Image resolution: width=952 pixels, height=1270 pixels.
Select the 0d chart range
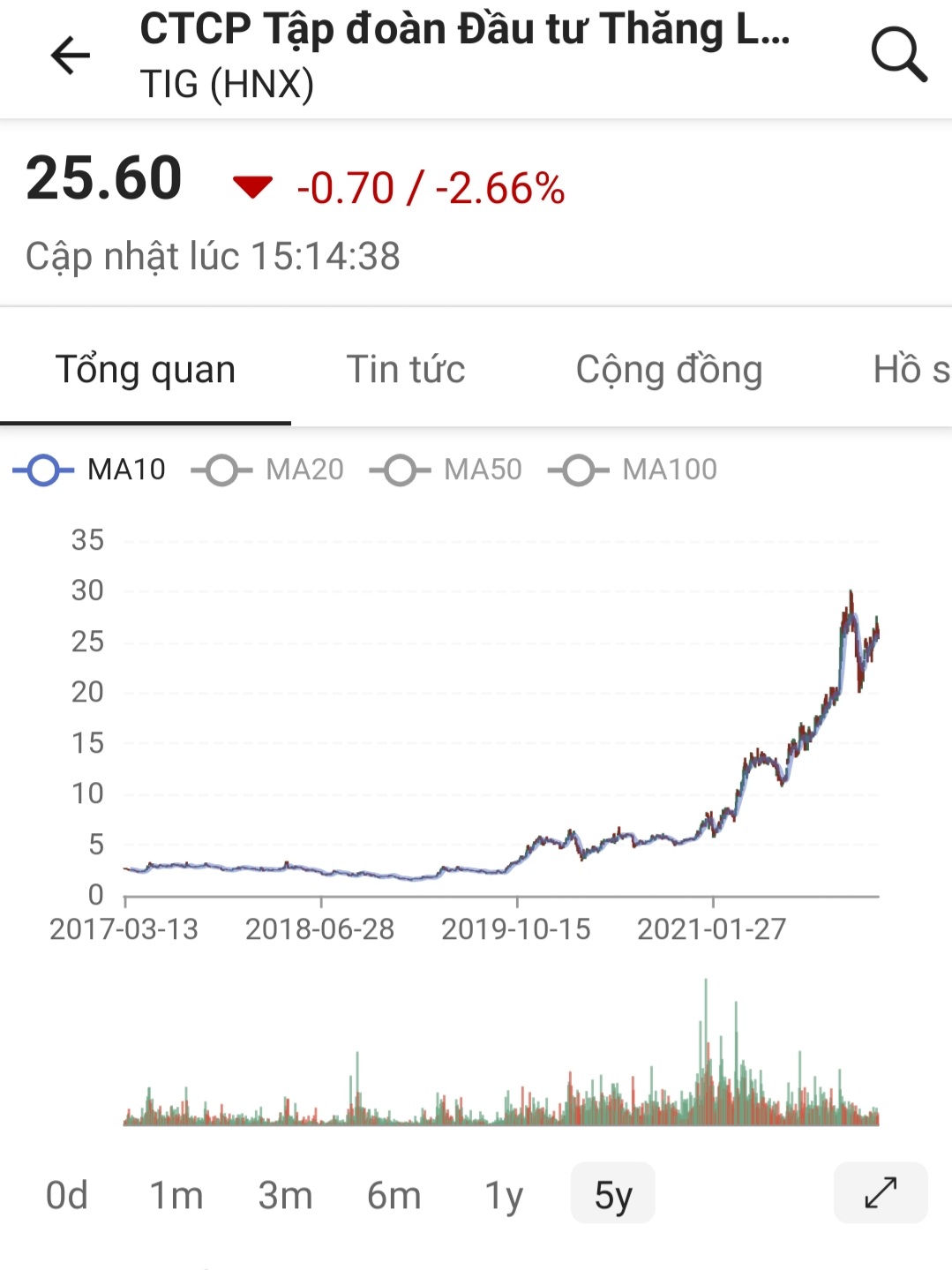[67, 1195]
